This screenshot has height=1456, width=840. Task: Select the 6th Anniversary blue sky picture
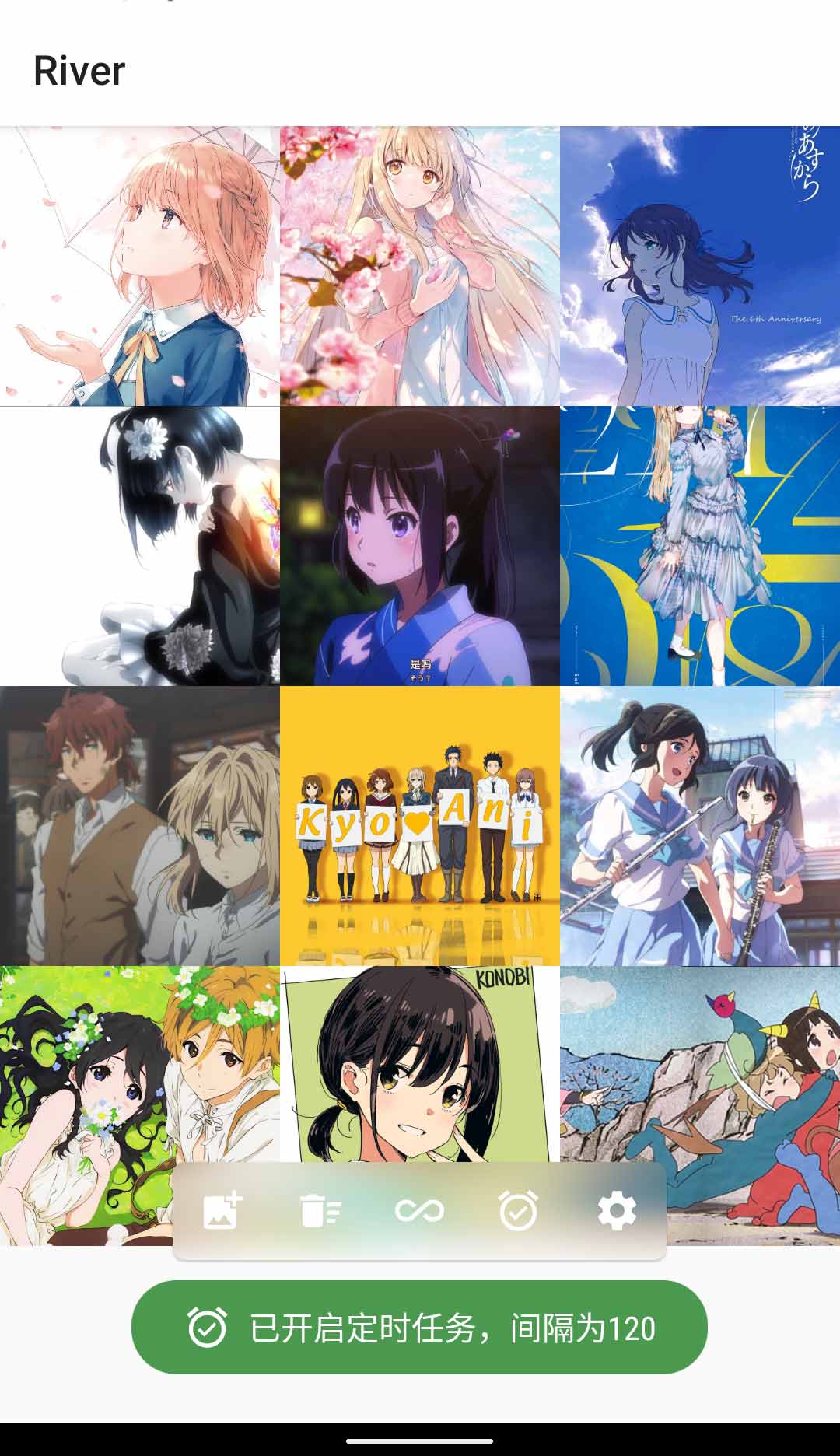coord(700,266)
